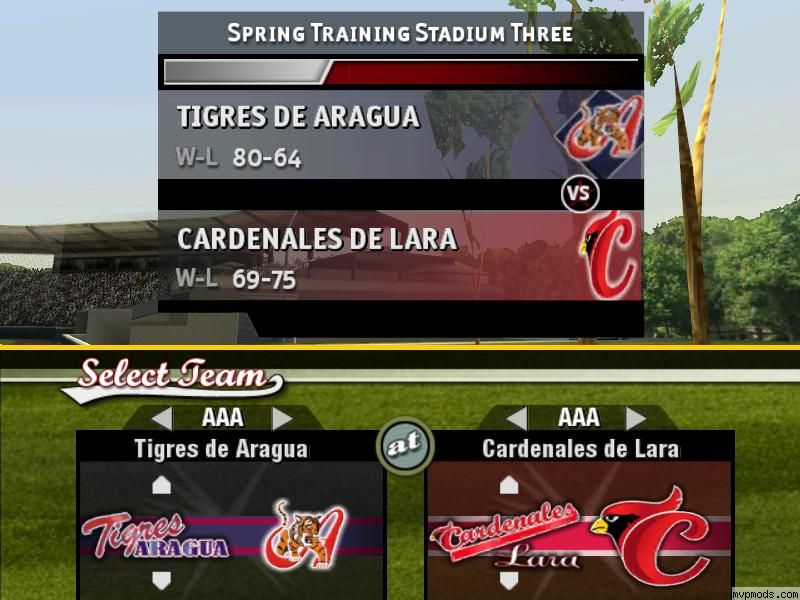Tap down arrow below Tigres Aragua logo
The image size is (800, 600).
(x=161, y=580)
